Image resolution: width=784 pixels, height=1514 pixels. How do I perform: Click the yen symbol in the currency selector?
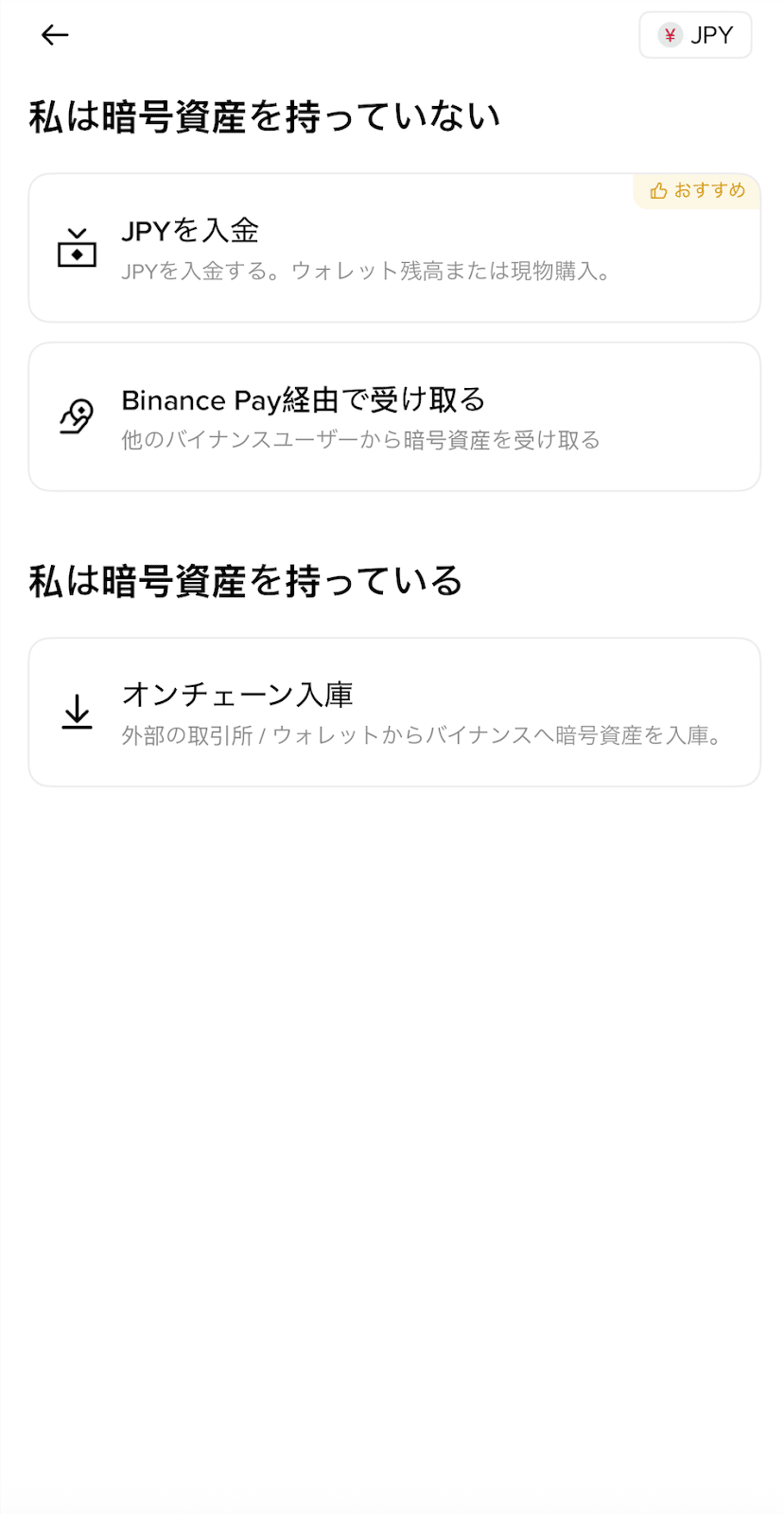[x=670, y=35]
